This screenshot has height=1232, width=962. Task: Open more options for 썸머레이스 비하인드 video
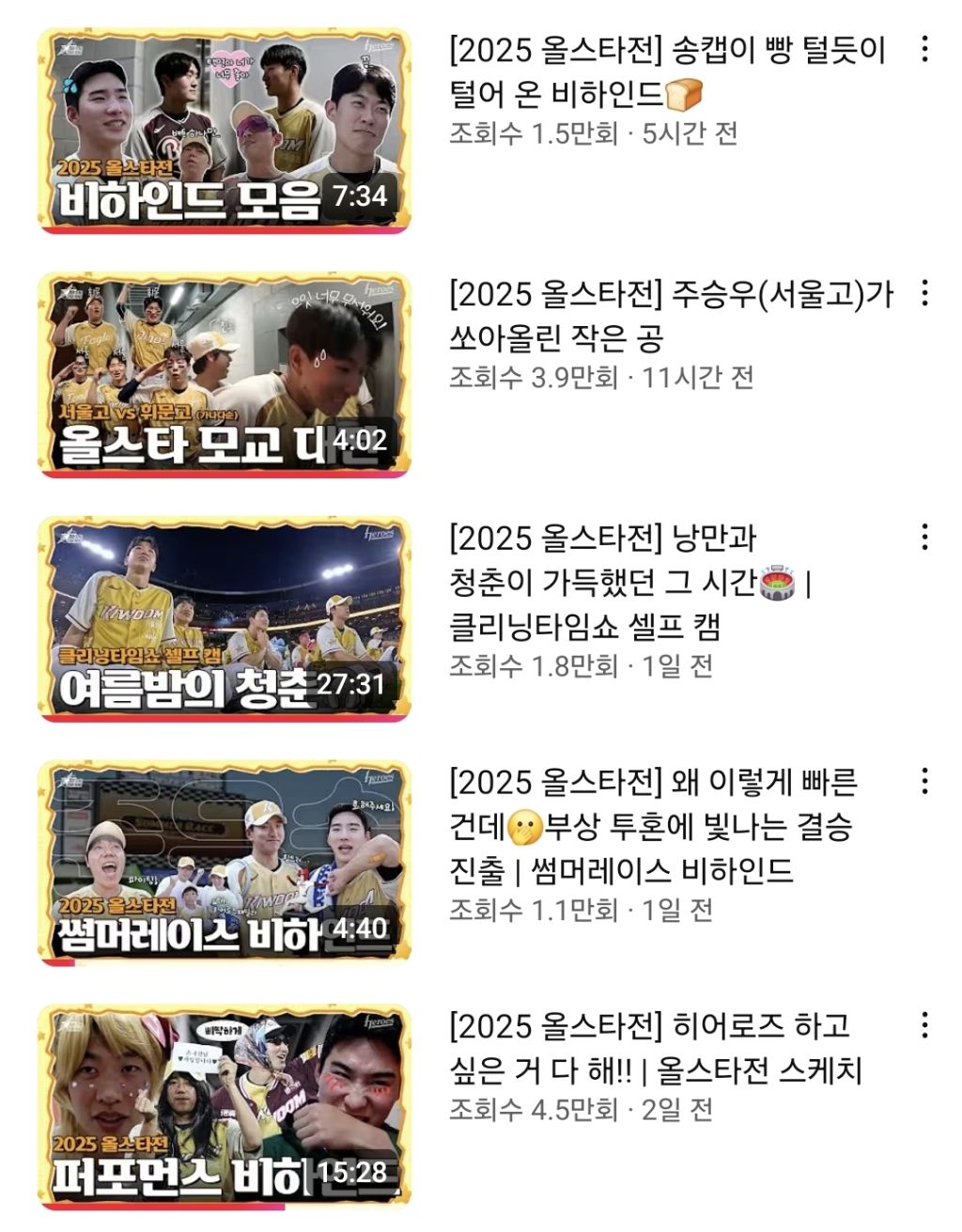coord(925,781)
